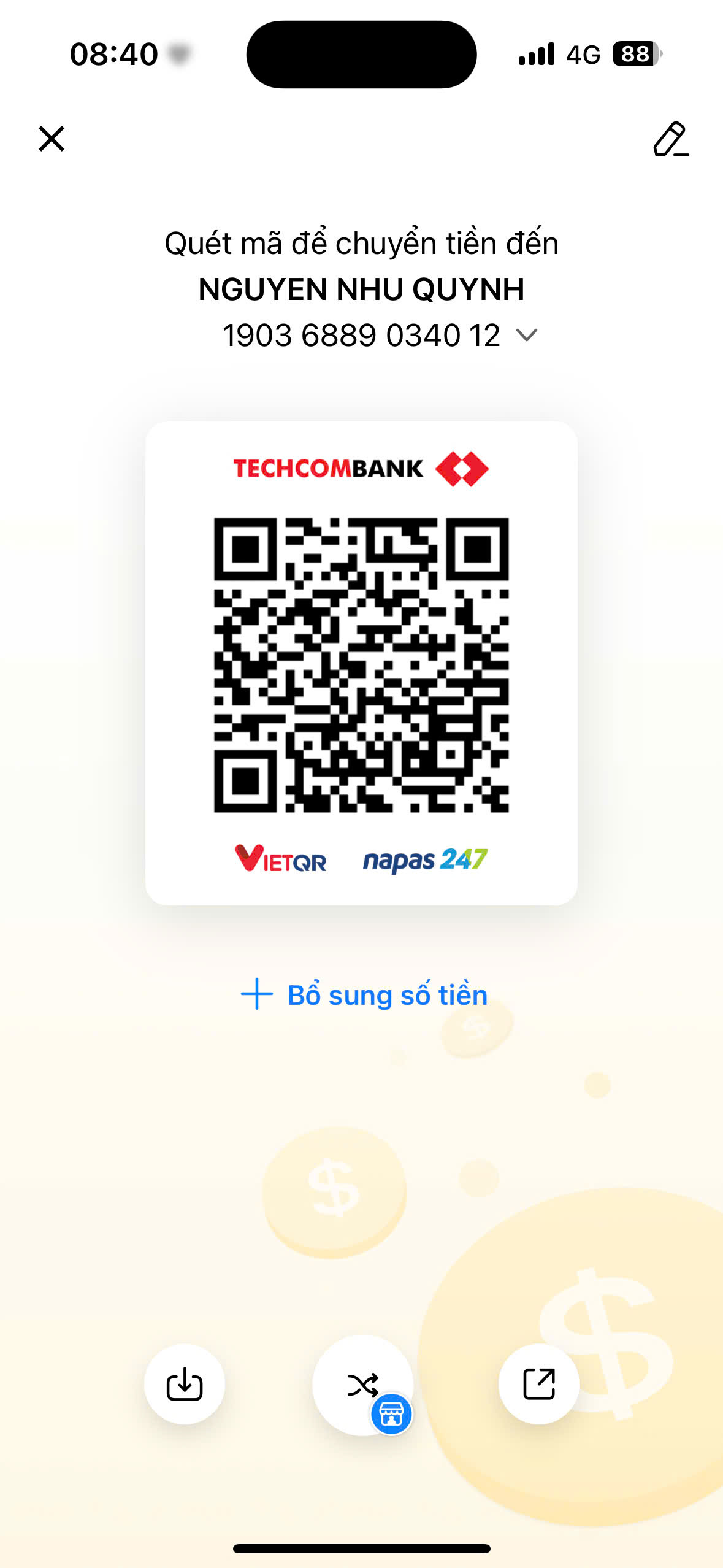Switch QR mode with the shuffle button
This screenshot has height=1568, width=723.
coord(363,1385)
